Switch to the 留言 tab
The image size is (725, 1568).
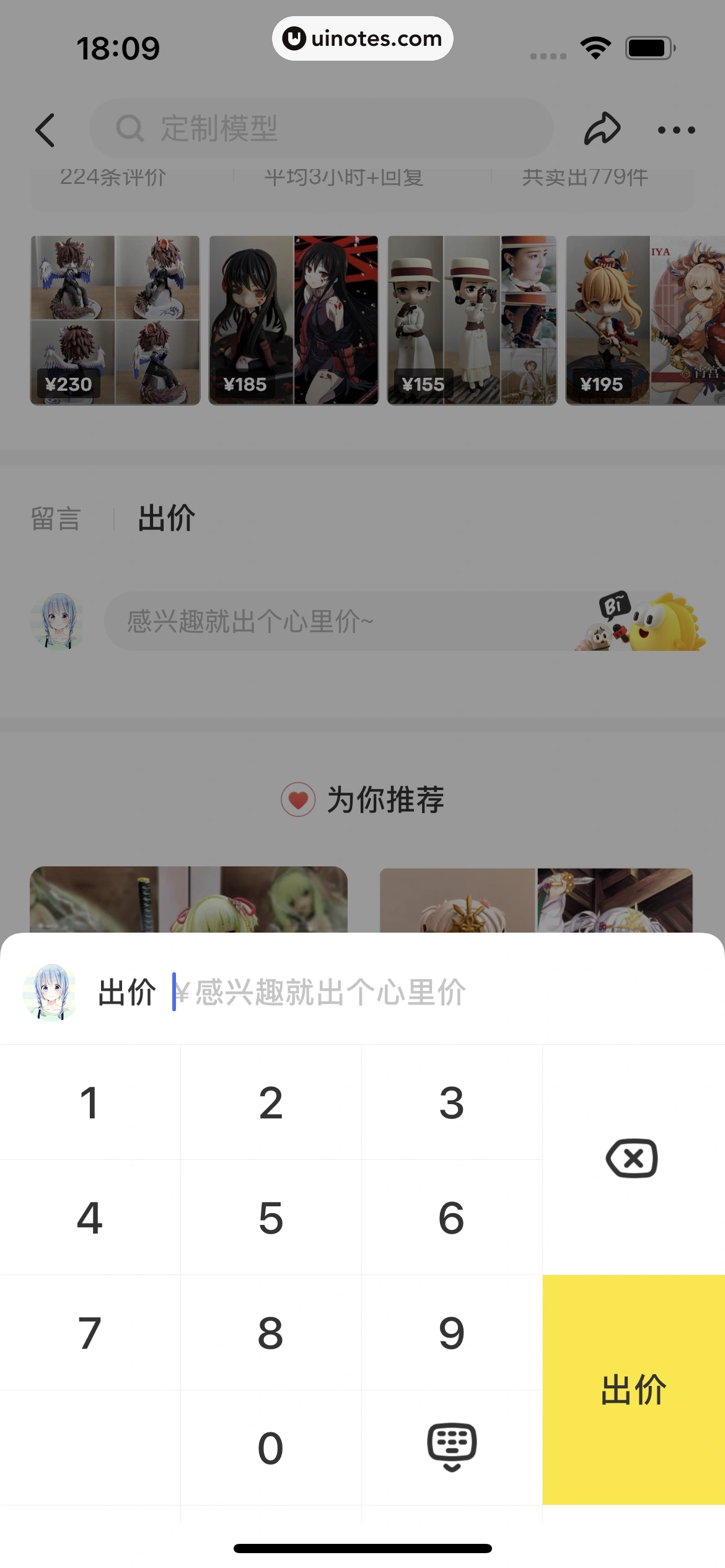coord(55,519)
